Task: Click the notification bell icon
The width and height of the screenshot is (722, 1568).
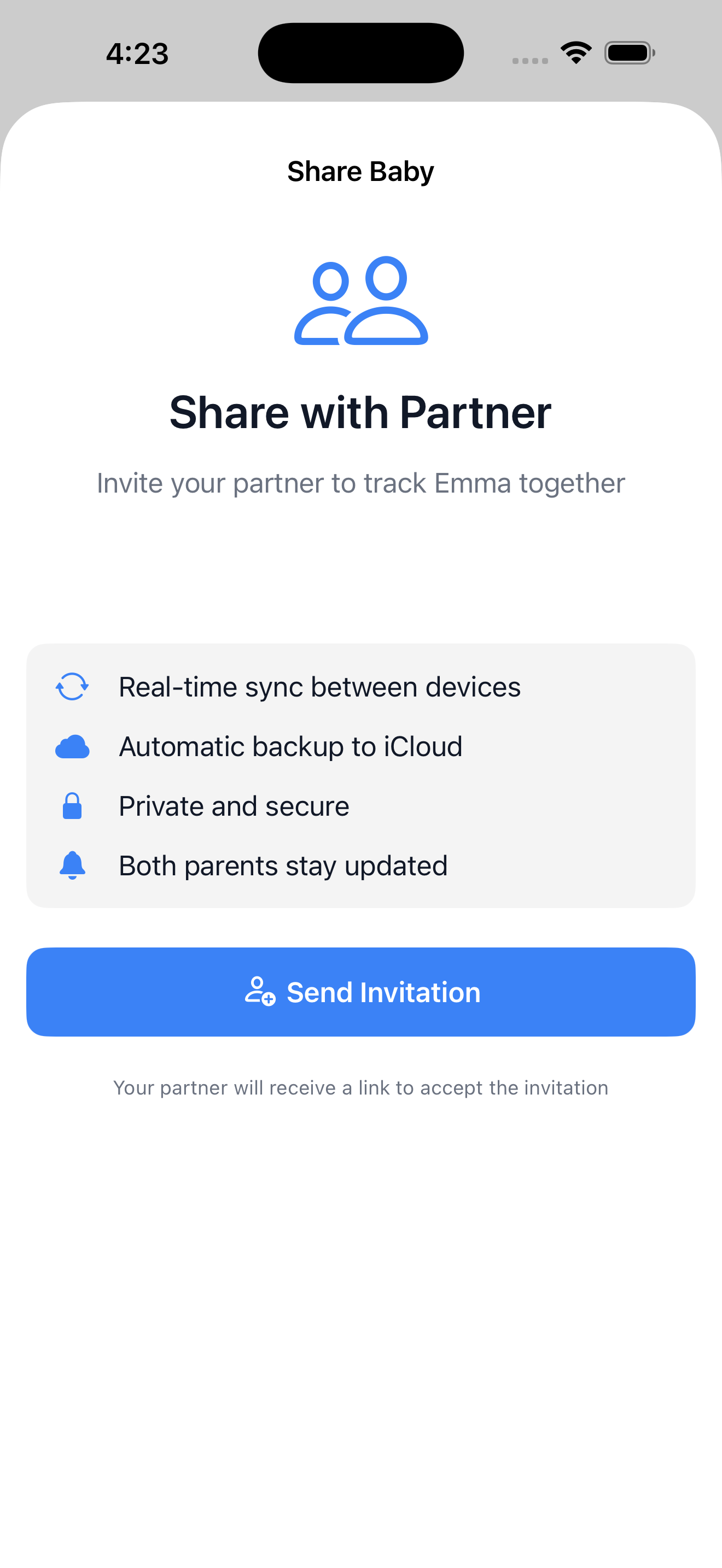Action: click(71, 864)
